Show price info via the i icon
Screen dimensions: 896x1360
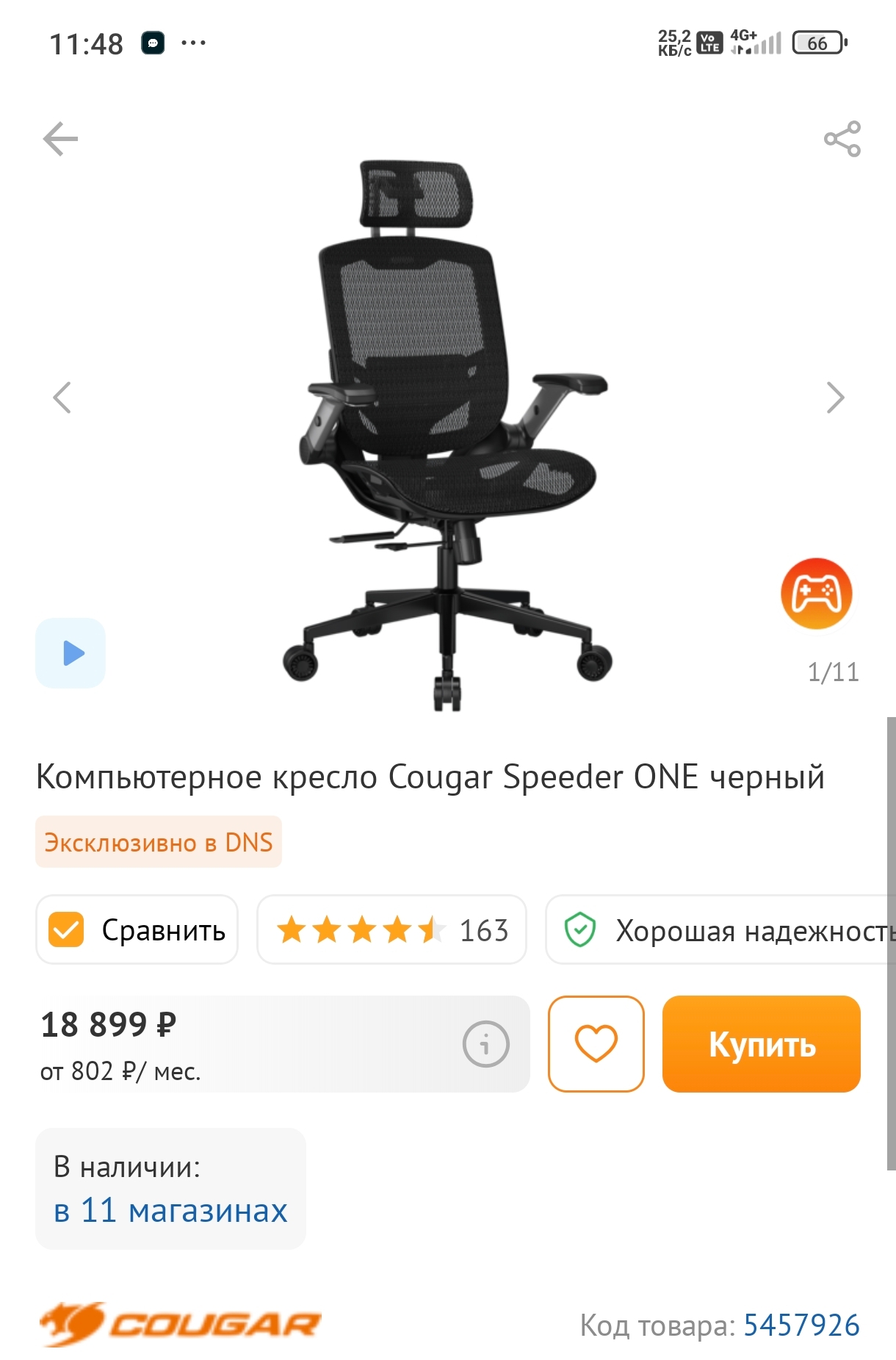pyautogui.click(x=485, y=1043)
